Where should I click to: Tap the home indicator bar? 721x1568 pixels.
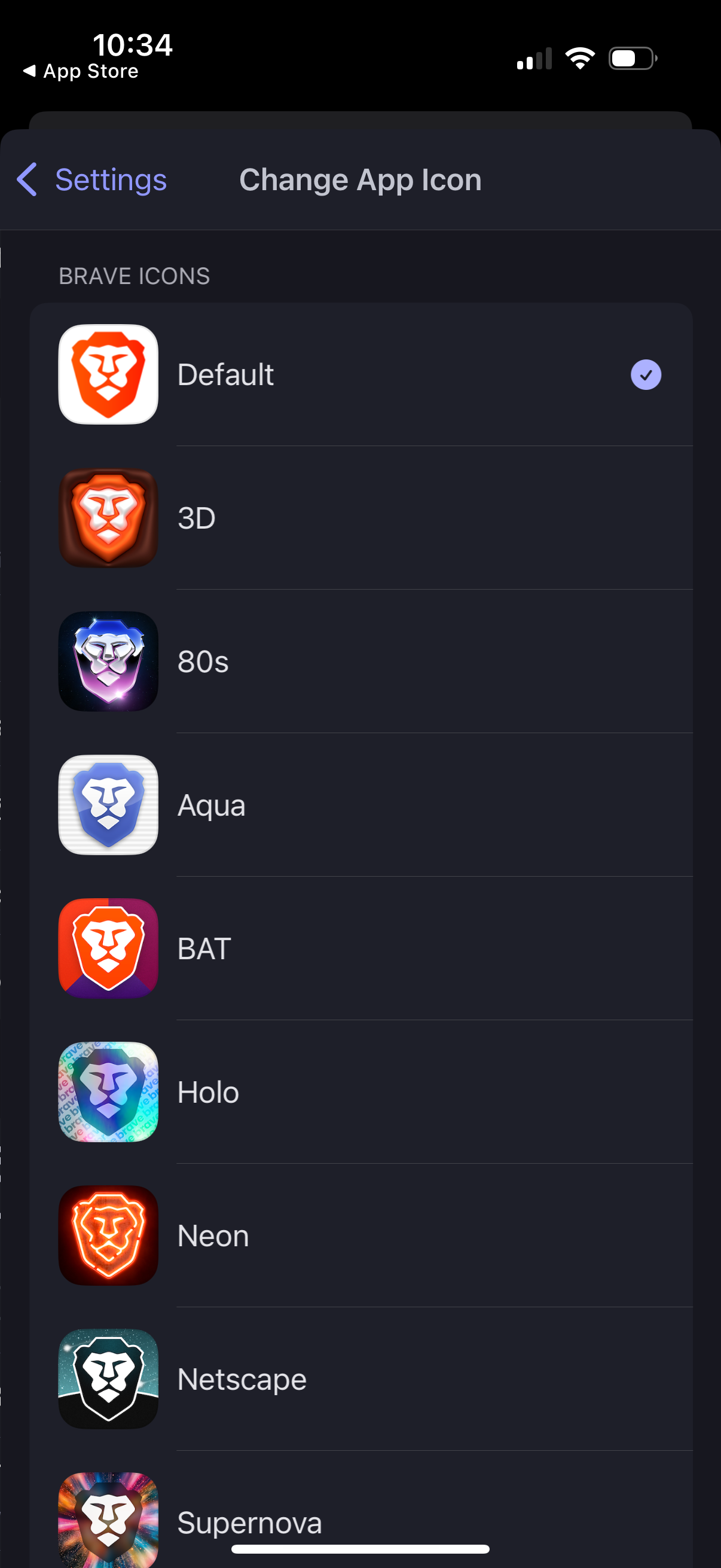point(360,1548)
